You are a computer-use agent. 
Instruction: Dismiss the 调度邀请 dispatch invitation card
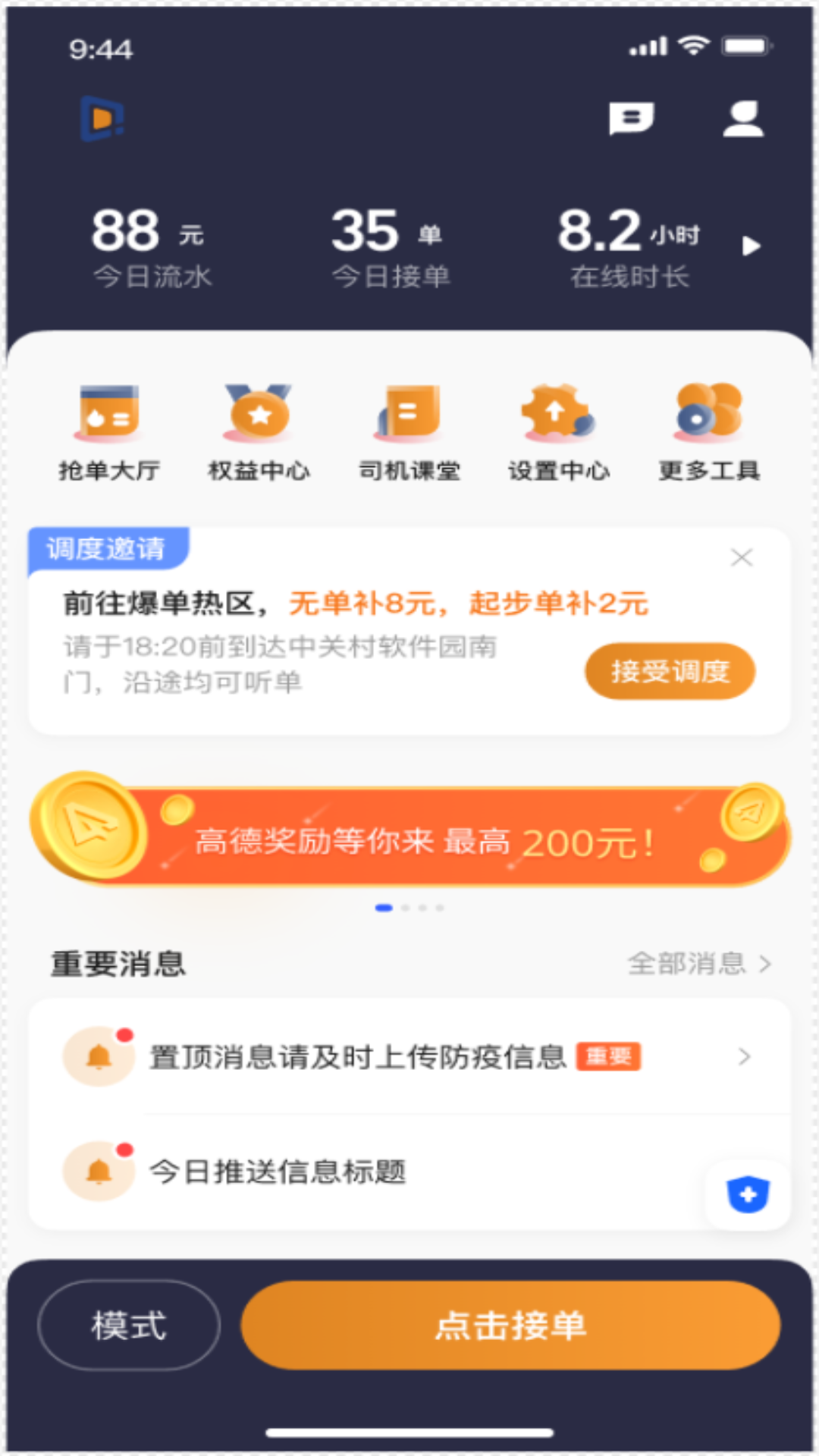click(x=742, y=558)
